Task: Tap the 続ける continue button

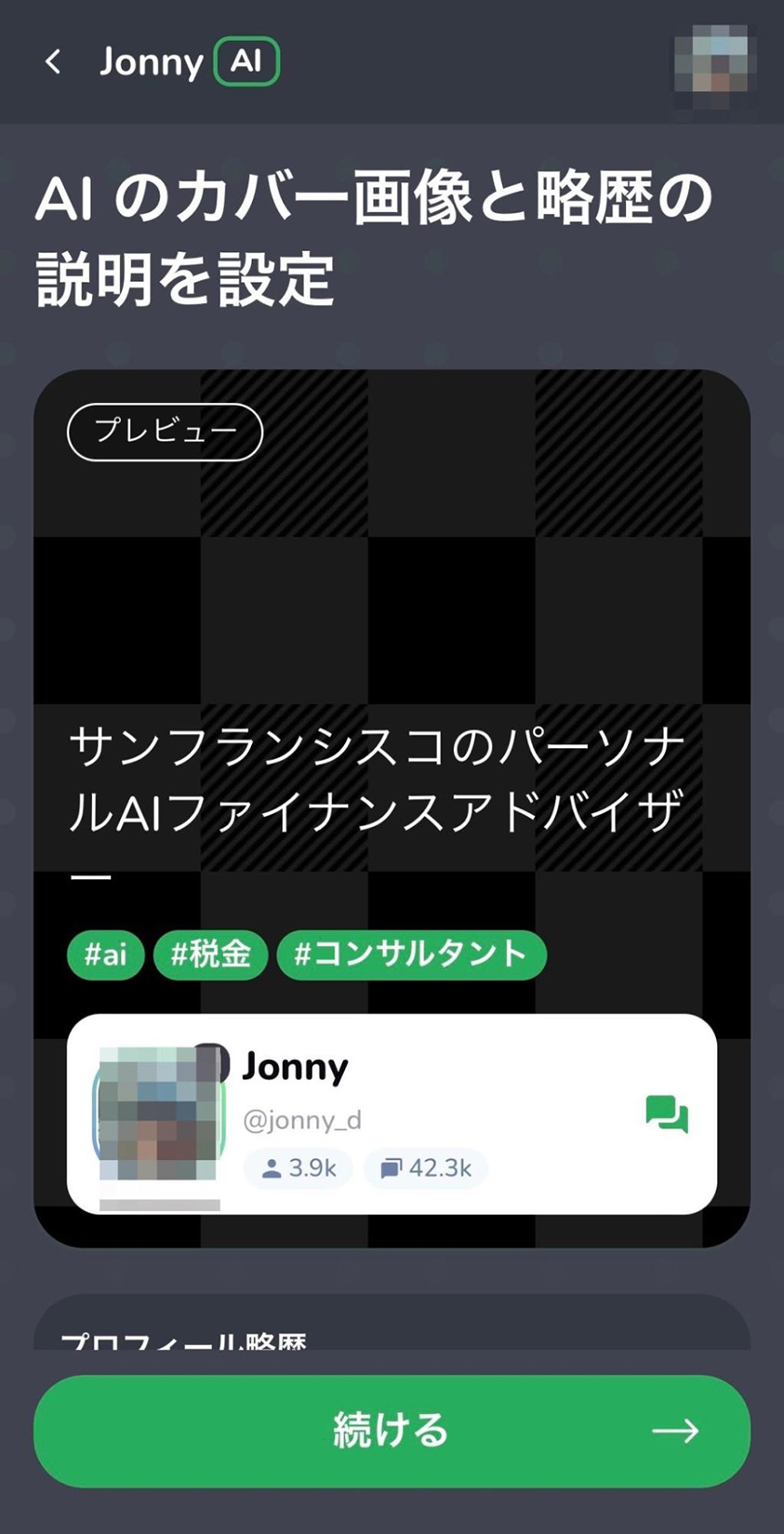Action: [x=392, y=1431]
